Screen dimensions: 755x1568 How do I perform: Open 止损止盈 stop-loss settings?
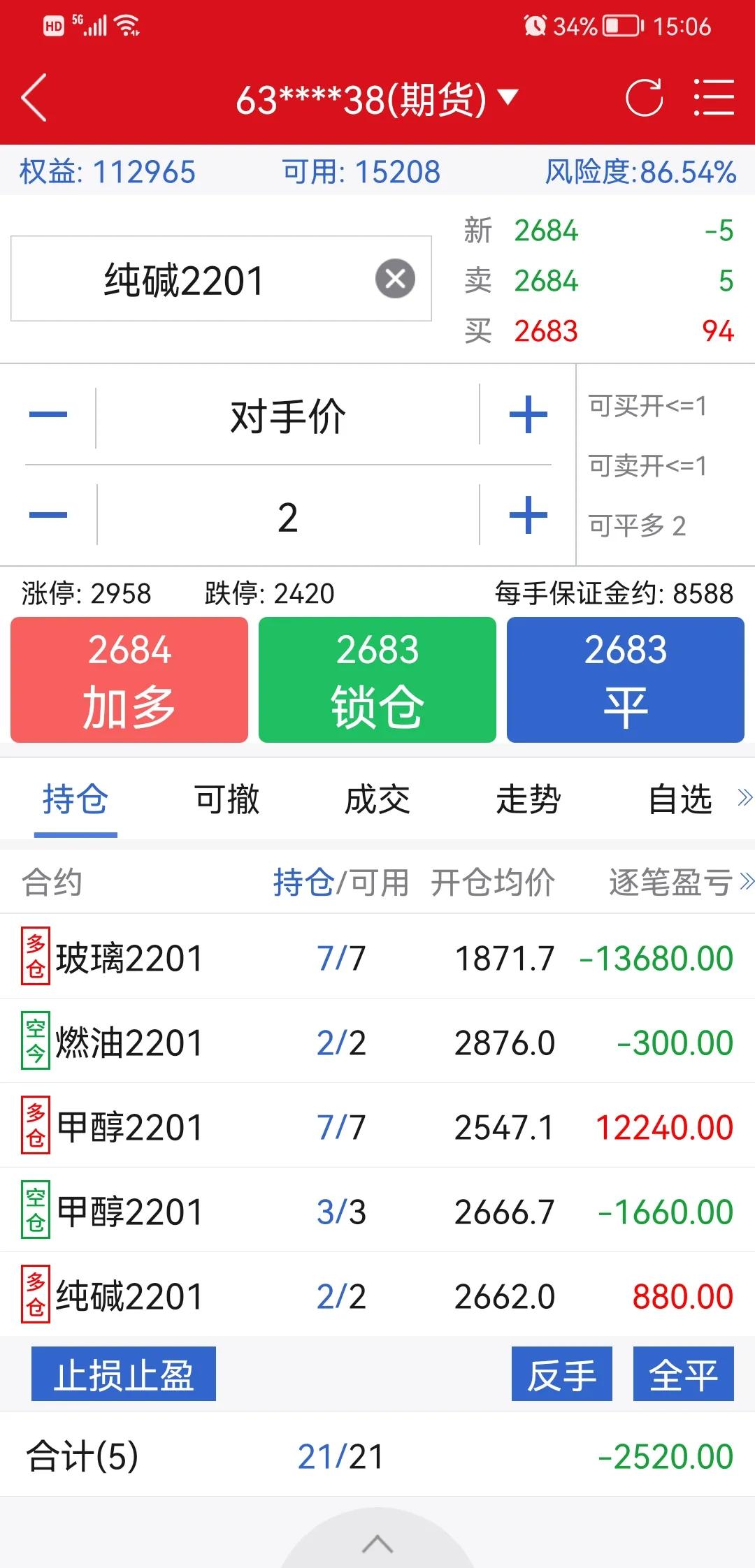(x=123, y=1374)
